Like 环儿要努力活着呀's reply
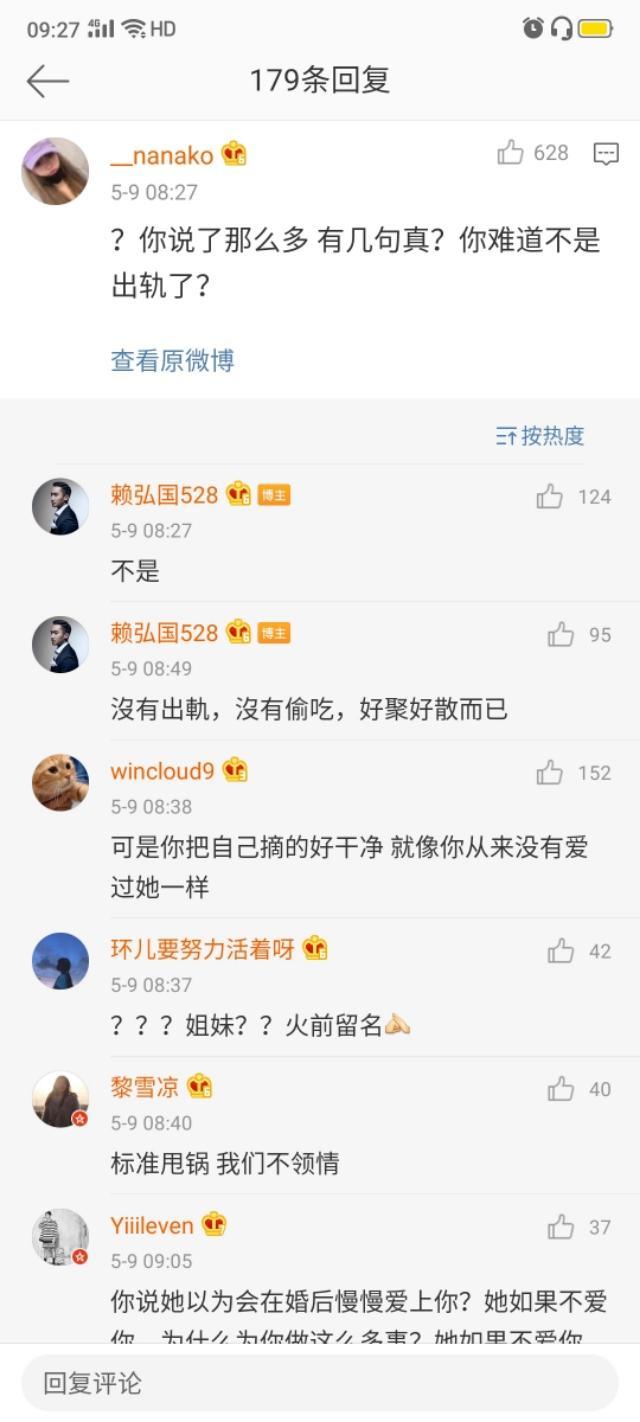 tap(561, 951)
